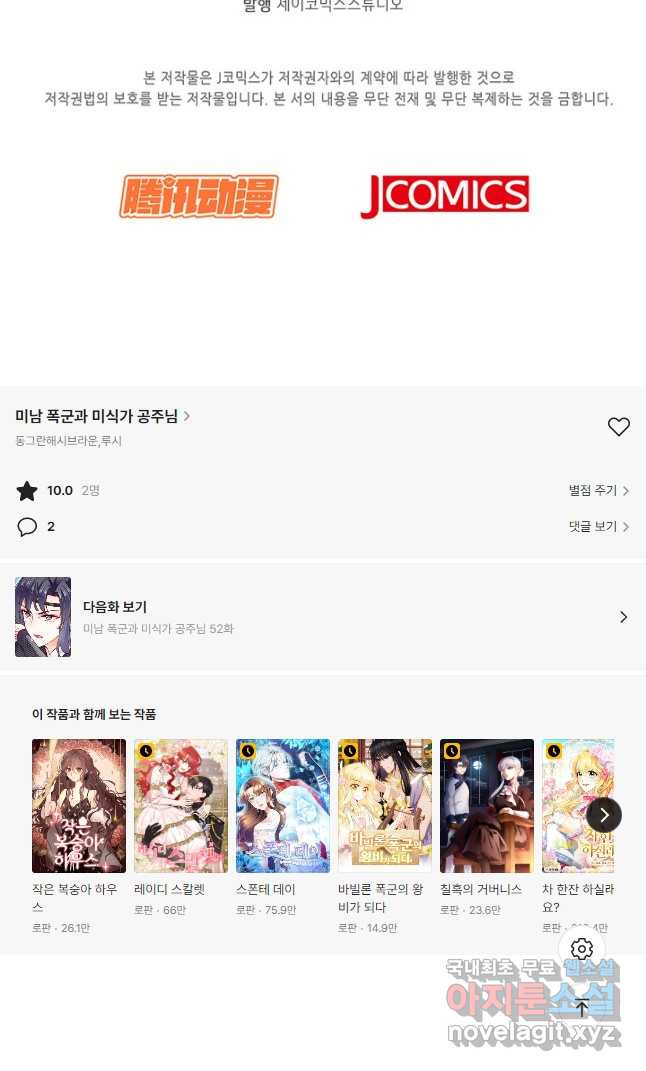Open the 레이디 스칼렛 recommendation
Screen dimensions: 646x1071
181,806
